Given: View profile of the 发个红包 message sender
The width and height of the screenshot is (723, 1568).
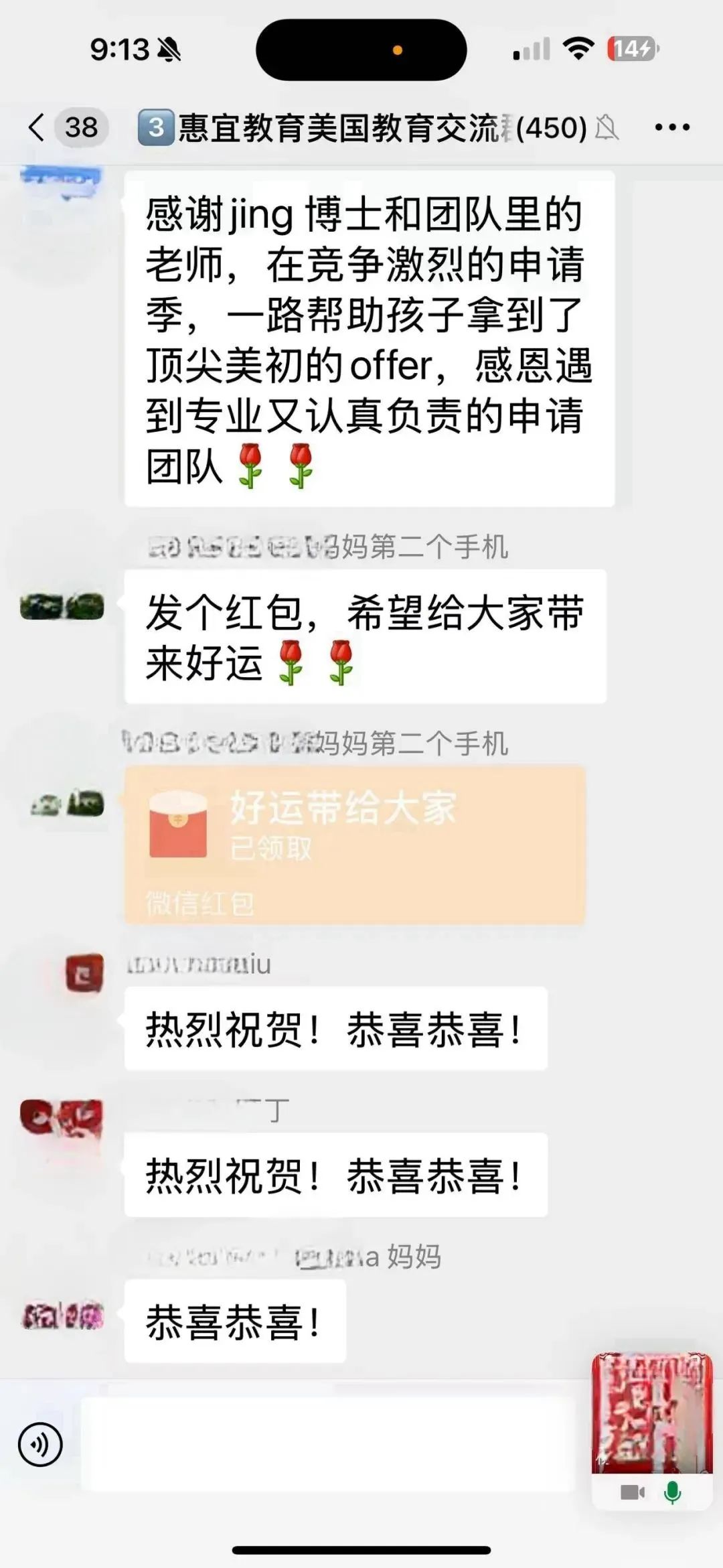Looking at the screenshot, I should [62, 607].
